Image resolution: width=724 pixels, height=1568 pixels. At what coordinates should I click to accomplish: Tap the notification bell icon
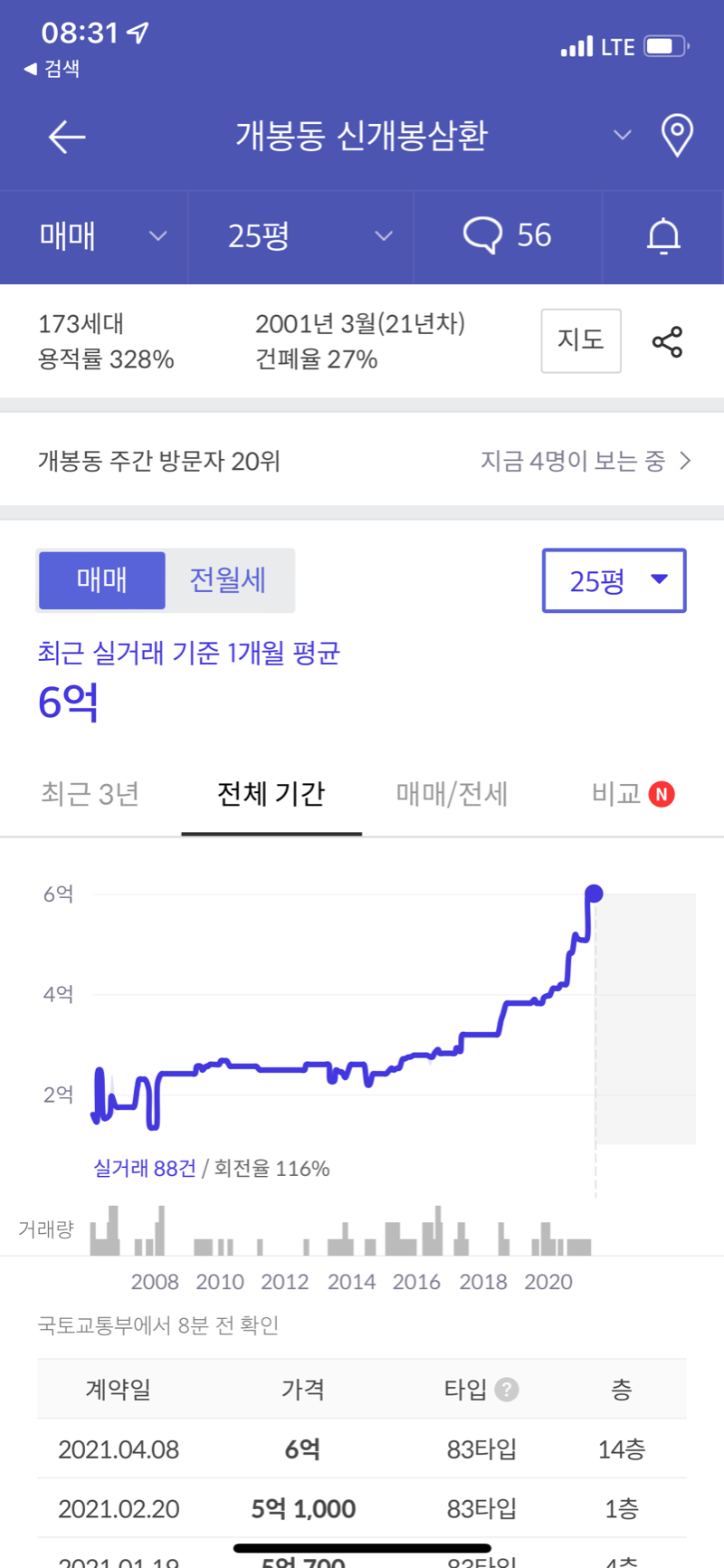663,236
